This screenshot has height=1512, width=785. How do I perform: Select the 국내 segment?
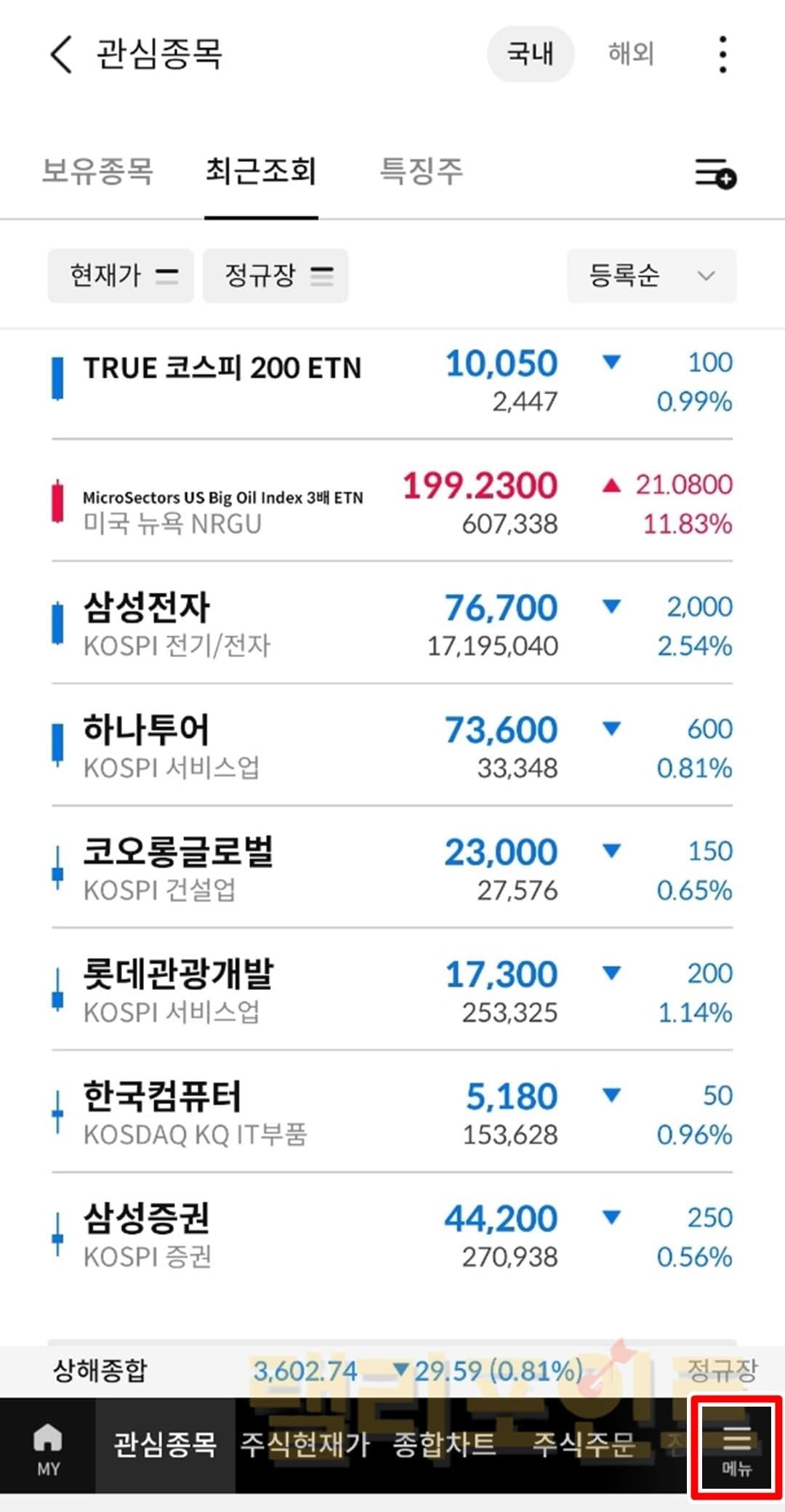pos(531,54)
